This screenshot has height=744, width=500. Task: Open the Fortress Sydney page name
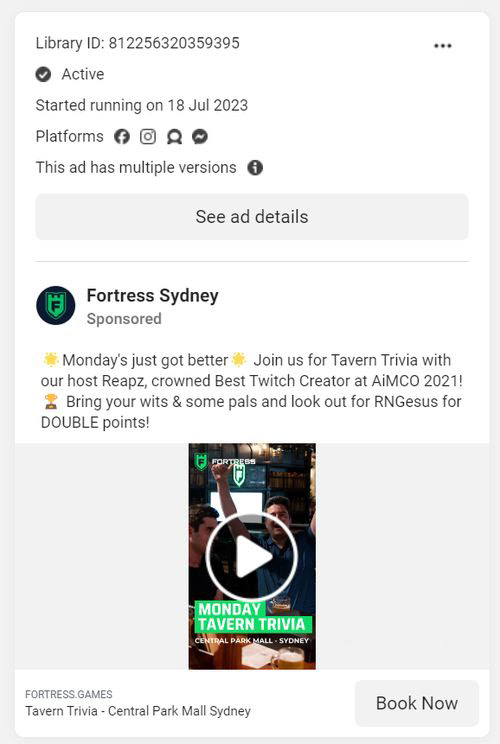point(152,296)
